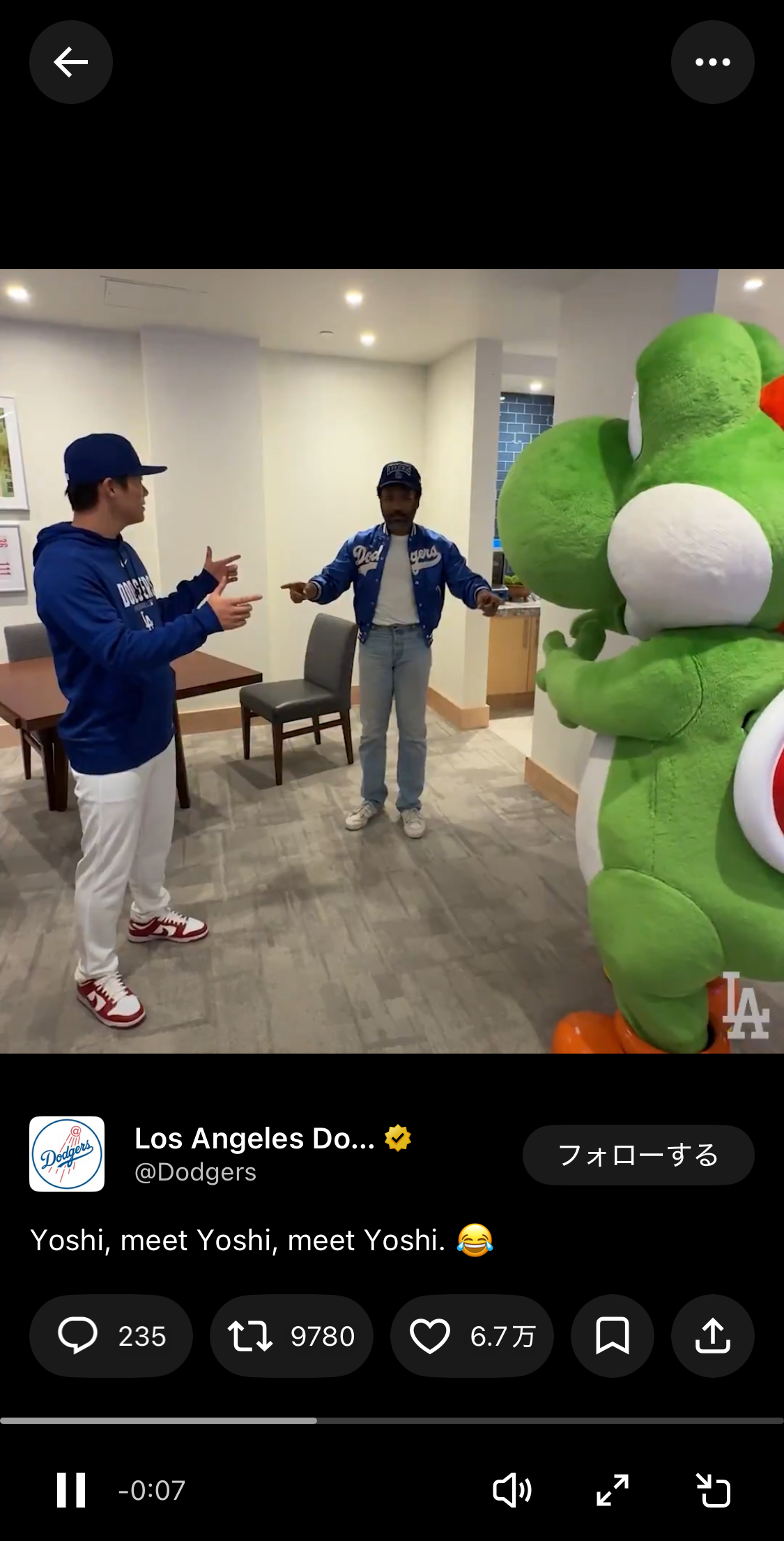Go back using the arrow button
784x1541 pixels.
(x=70, y=62)
